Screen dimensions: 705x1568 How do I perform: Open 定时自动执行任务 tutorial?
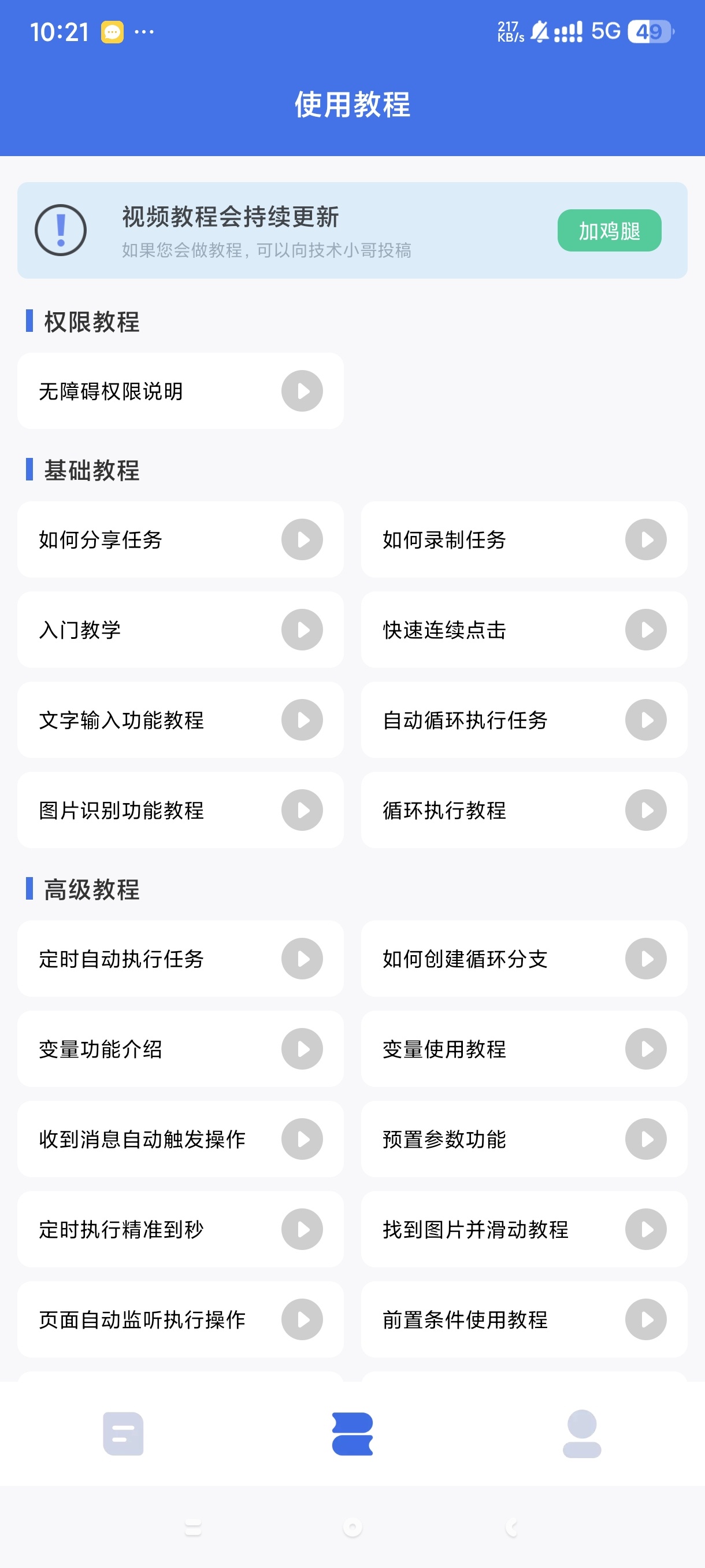(x=180, y=959)
